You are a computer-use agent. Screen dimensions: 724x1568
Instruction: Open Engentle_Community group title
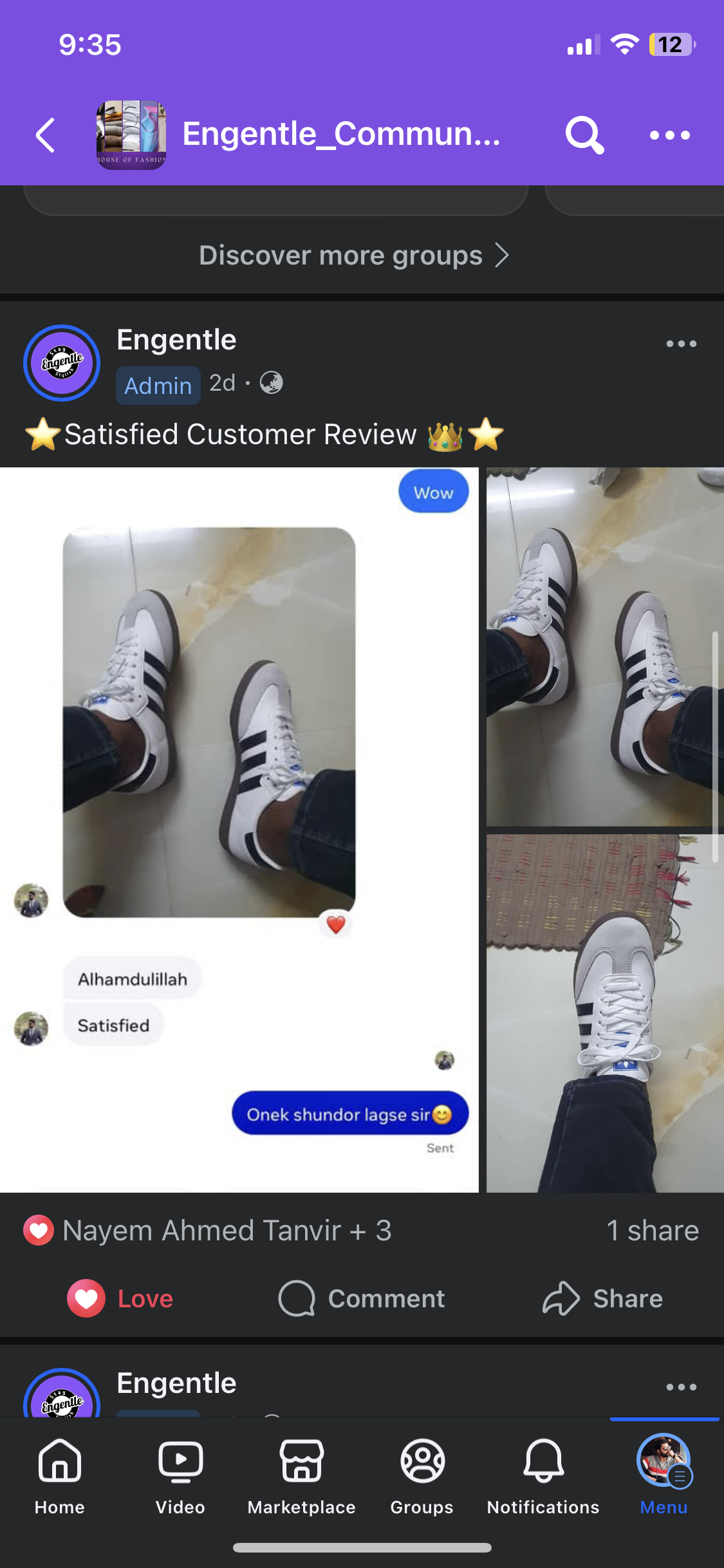pyautogui.click(x=340, y=135)
